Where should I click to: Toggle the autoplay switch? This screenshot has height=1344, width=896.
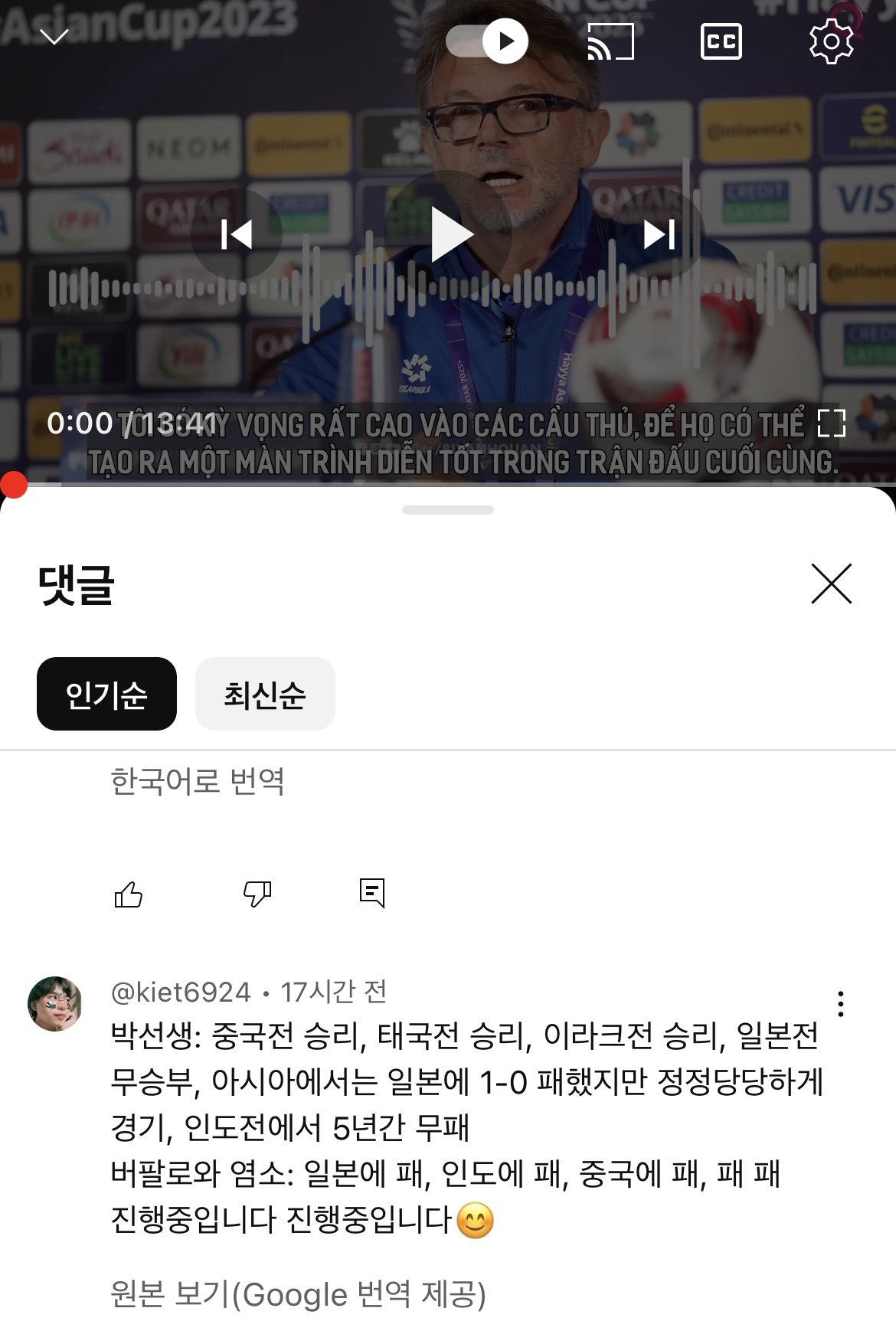[x=487, y=41]
